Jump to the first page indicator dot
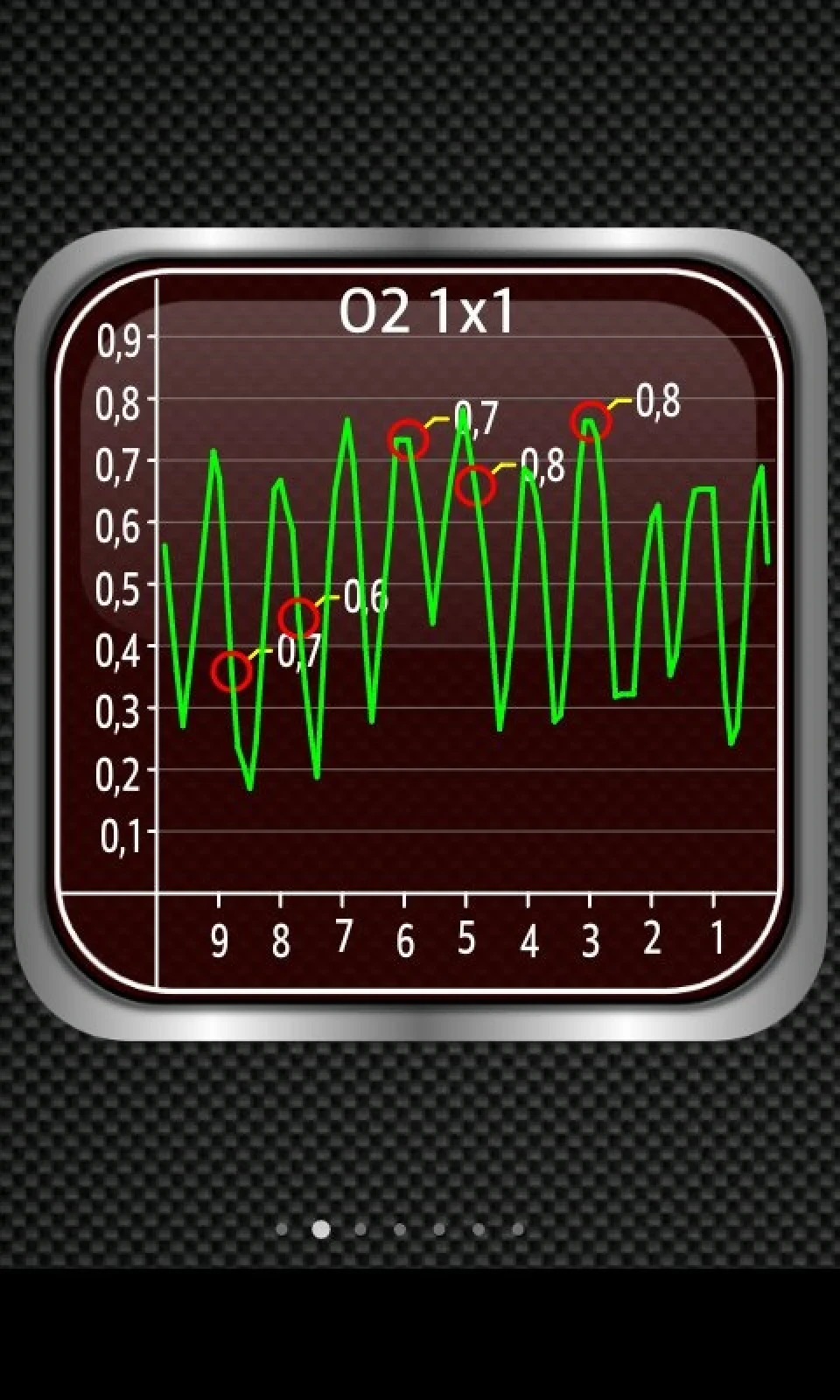 tap(282, 1229)
